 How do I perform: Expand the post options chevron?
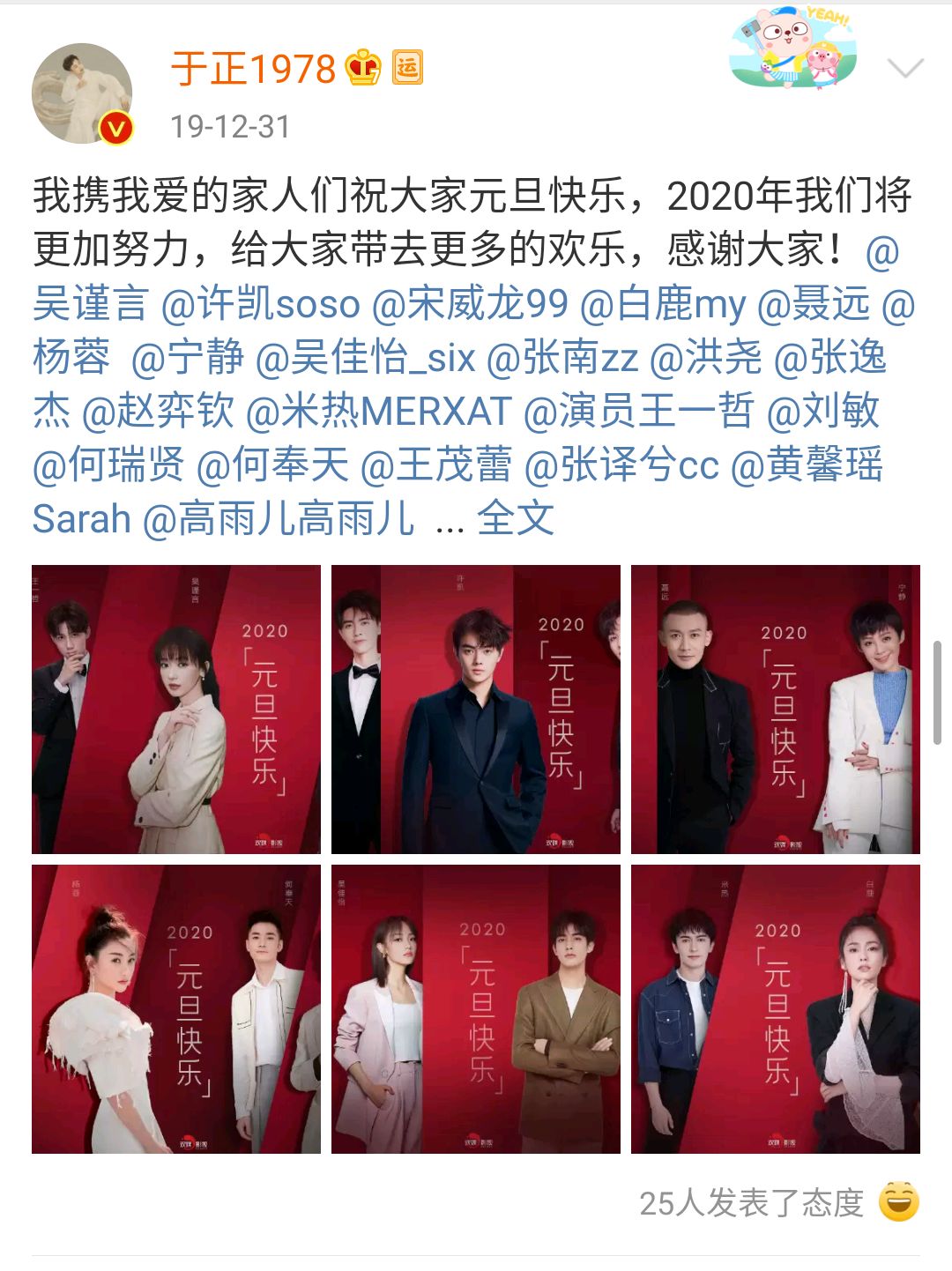(904, 69)
